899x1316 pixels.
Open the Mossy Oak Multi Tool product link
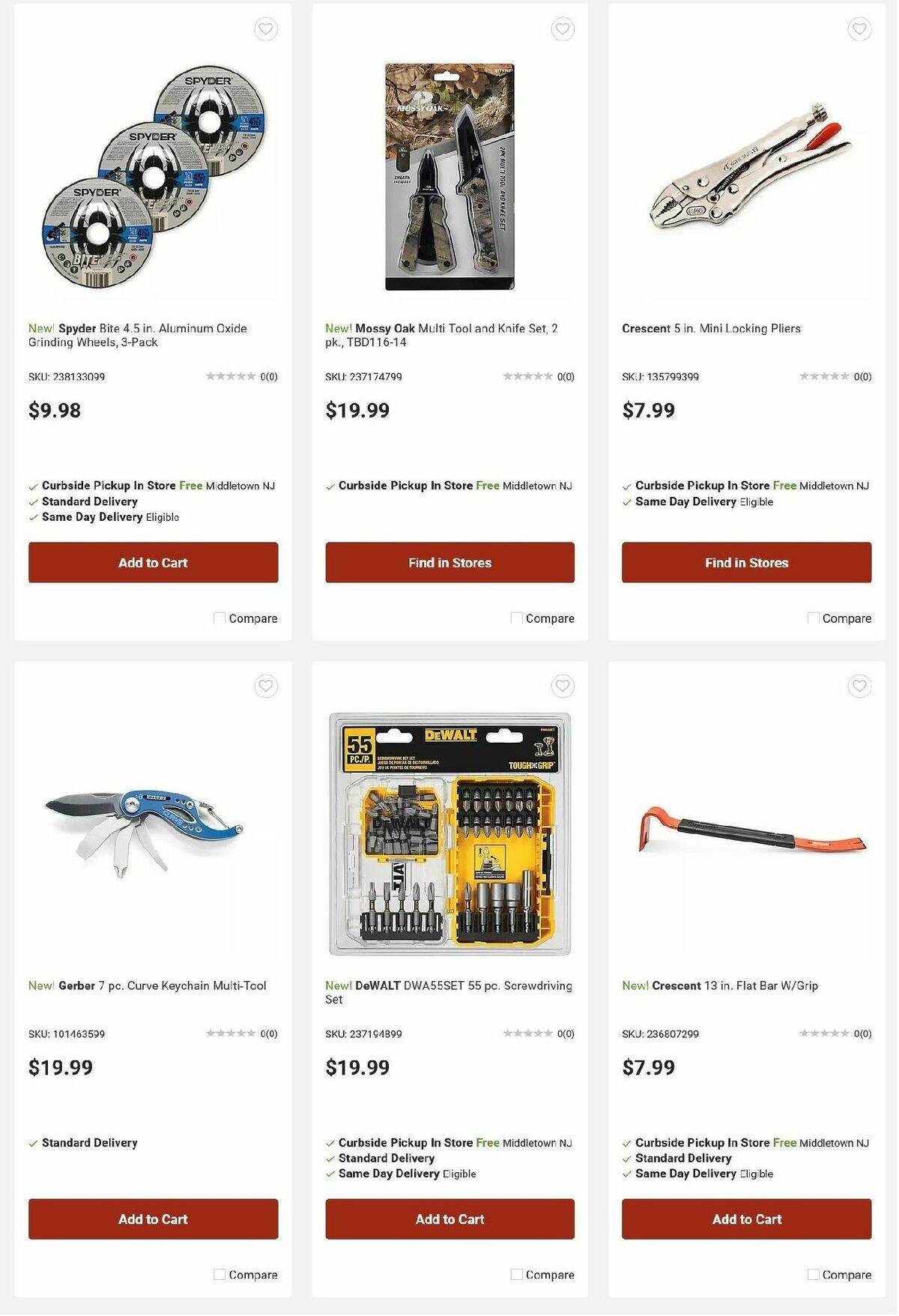point(441,334)
